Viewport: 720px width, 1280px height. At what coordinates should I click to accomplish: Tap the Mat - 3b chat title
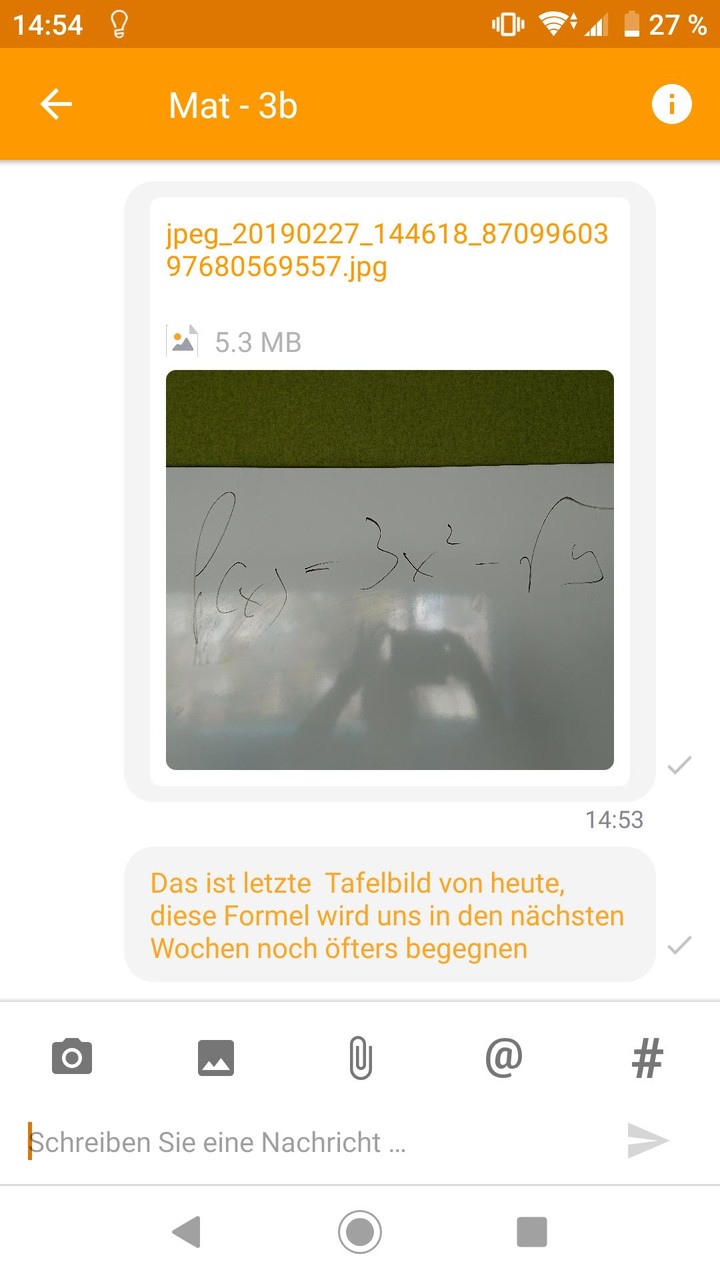coord(232,105)
